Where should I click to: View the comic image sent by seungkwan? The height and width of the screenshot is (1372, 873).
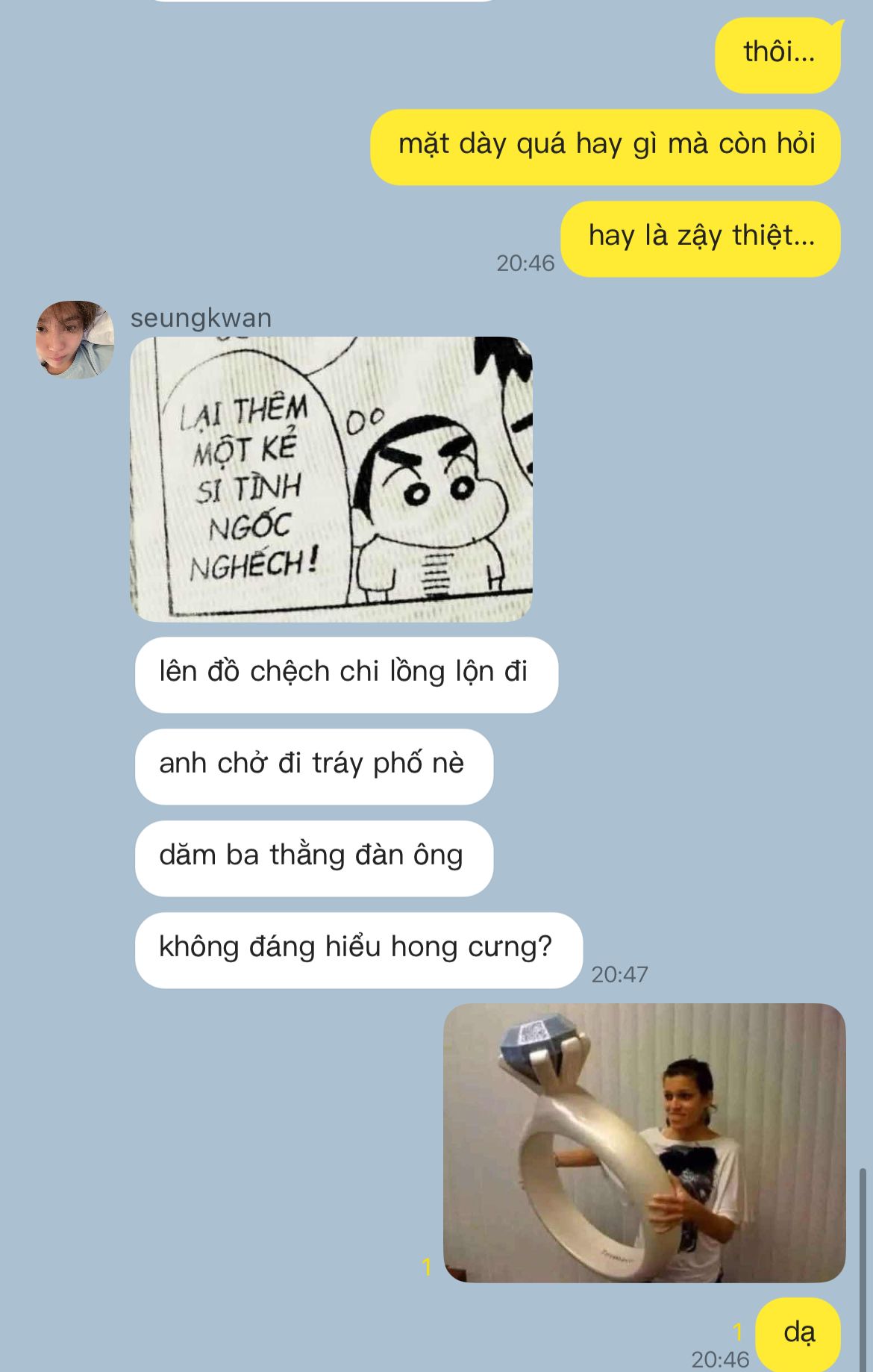click(331, 479)
